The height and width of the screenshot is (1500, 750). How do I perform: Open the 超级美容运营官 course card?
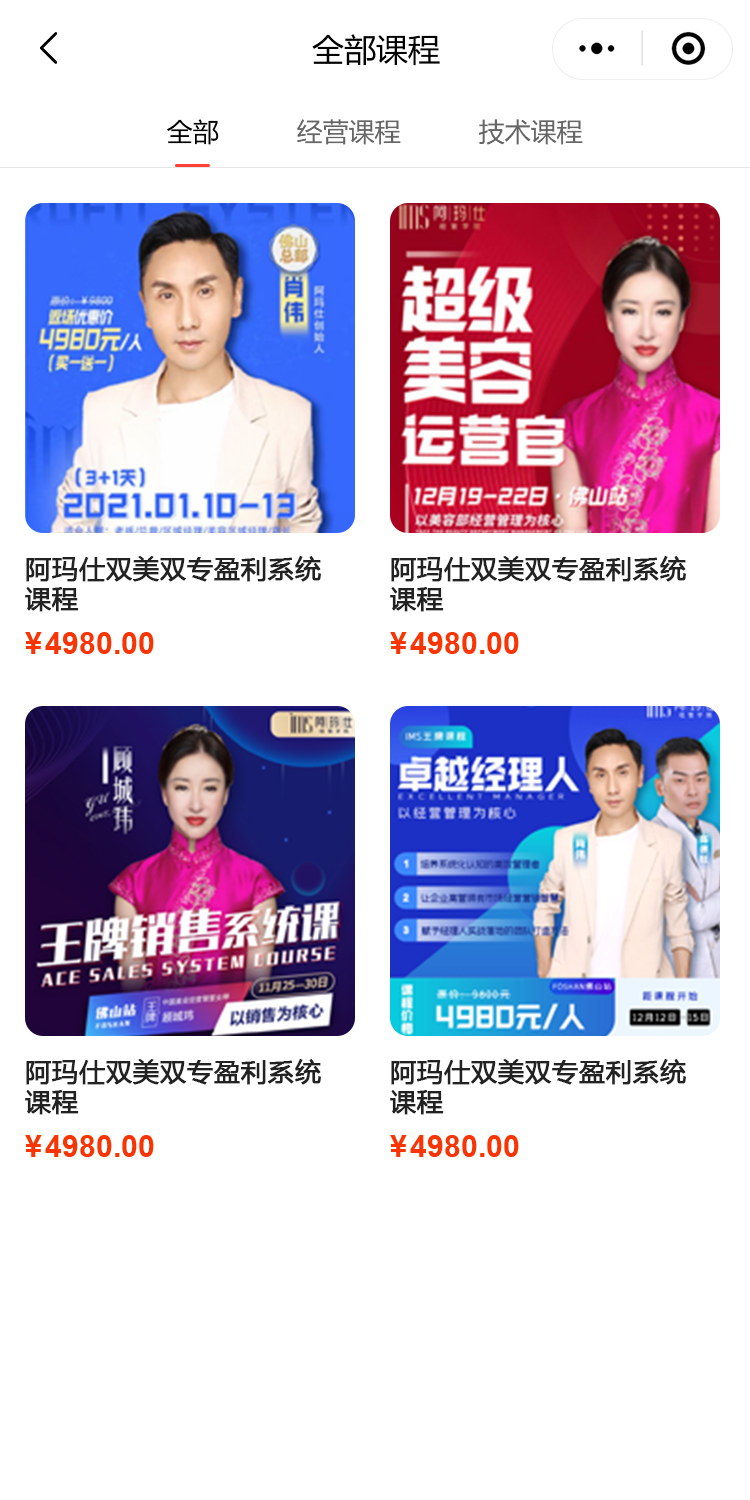tap(555, 368)
